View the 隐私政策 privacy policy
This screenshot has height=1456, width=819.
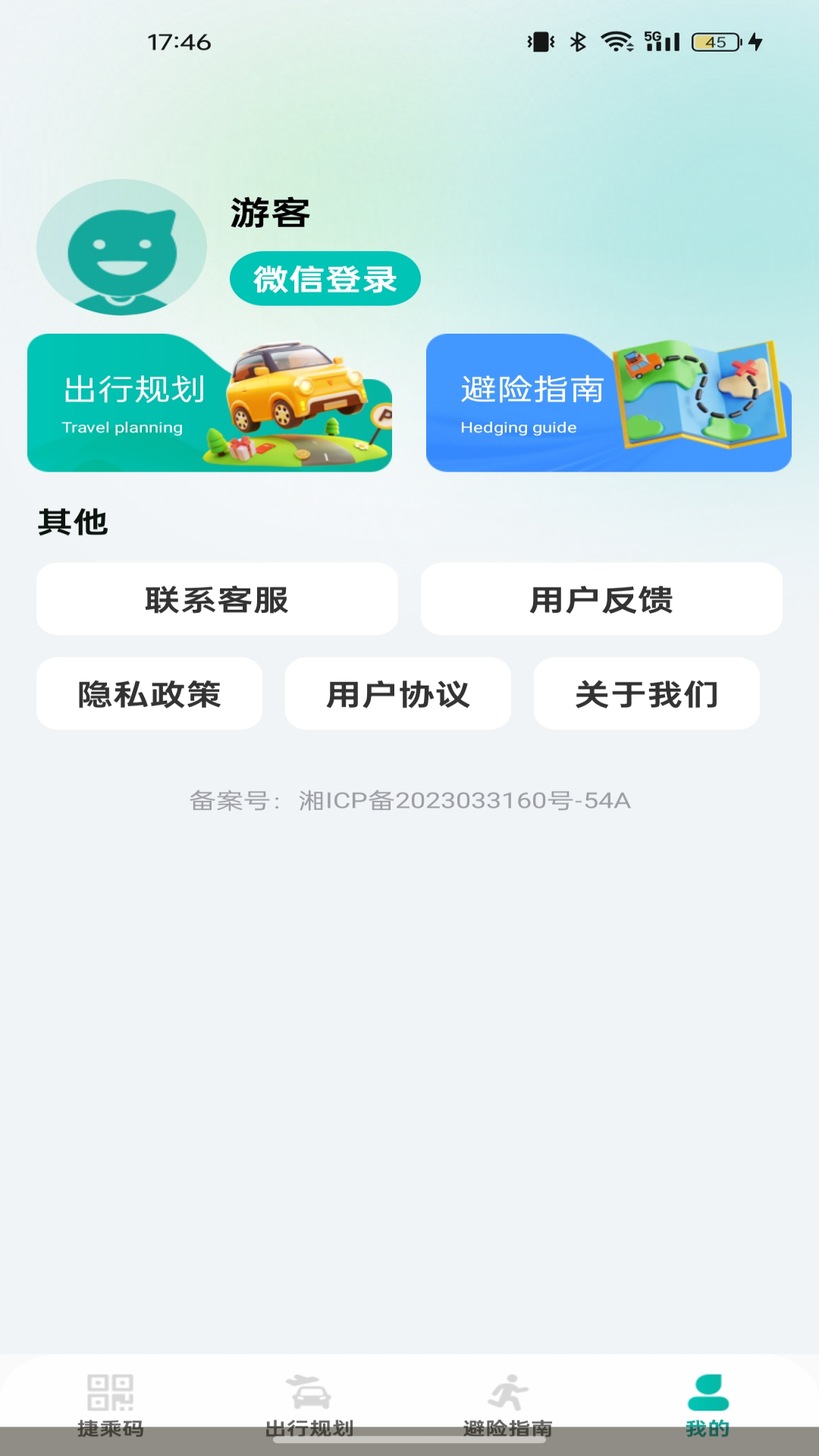149,693
